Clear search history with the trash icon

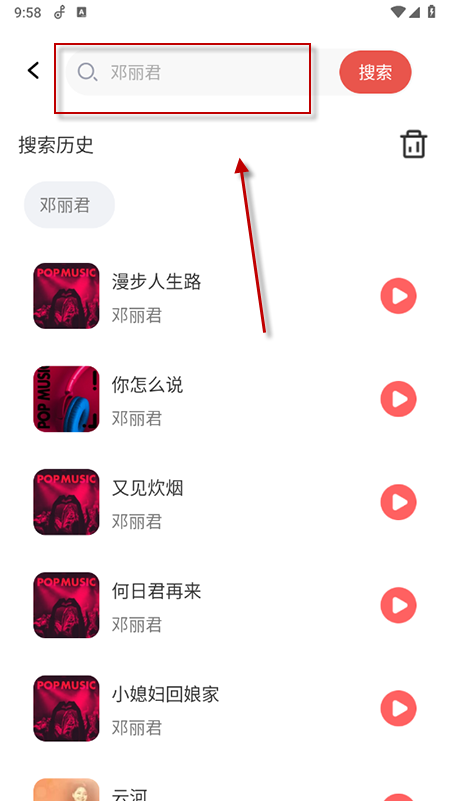[414, 144]
